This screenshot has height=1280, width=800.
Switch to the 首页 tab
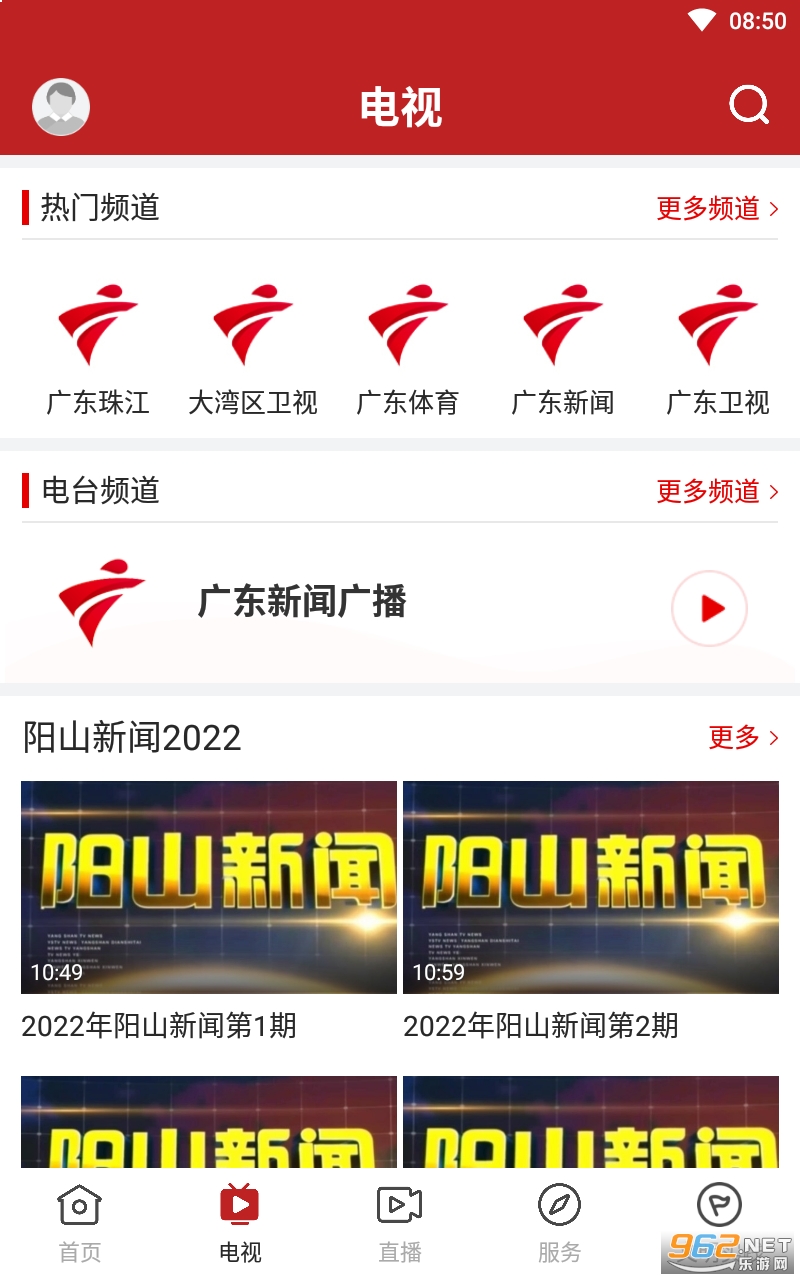(x=80, y=1223)
